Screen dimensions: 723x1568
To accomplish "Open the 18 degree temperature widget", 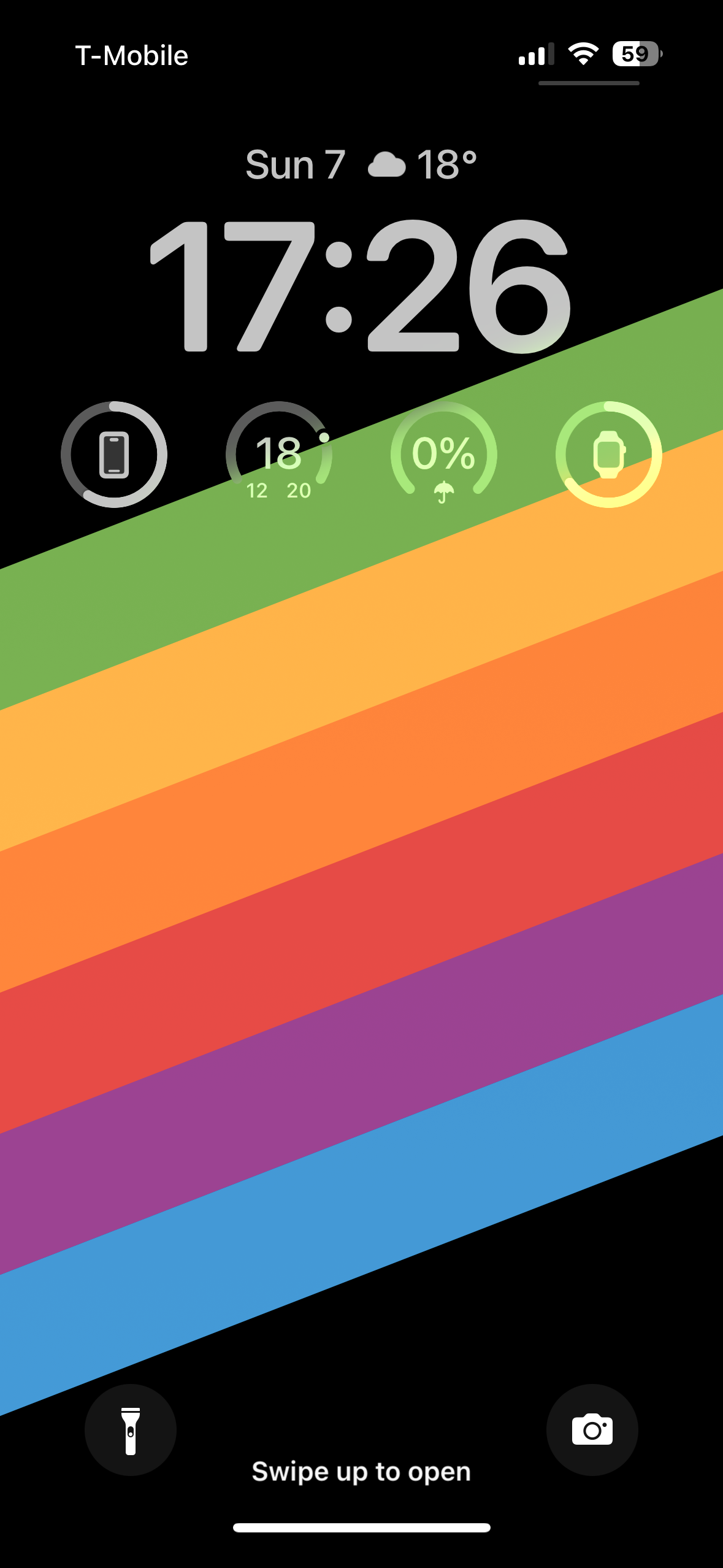I will pos(279,455).
